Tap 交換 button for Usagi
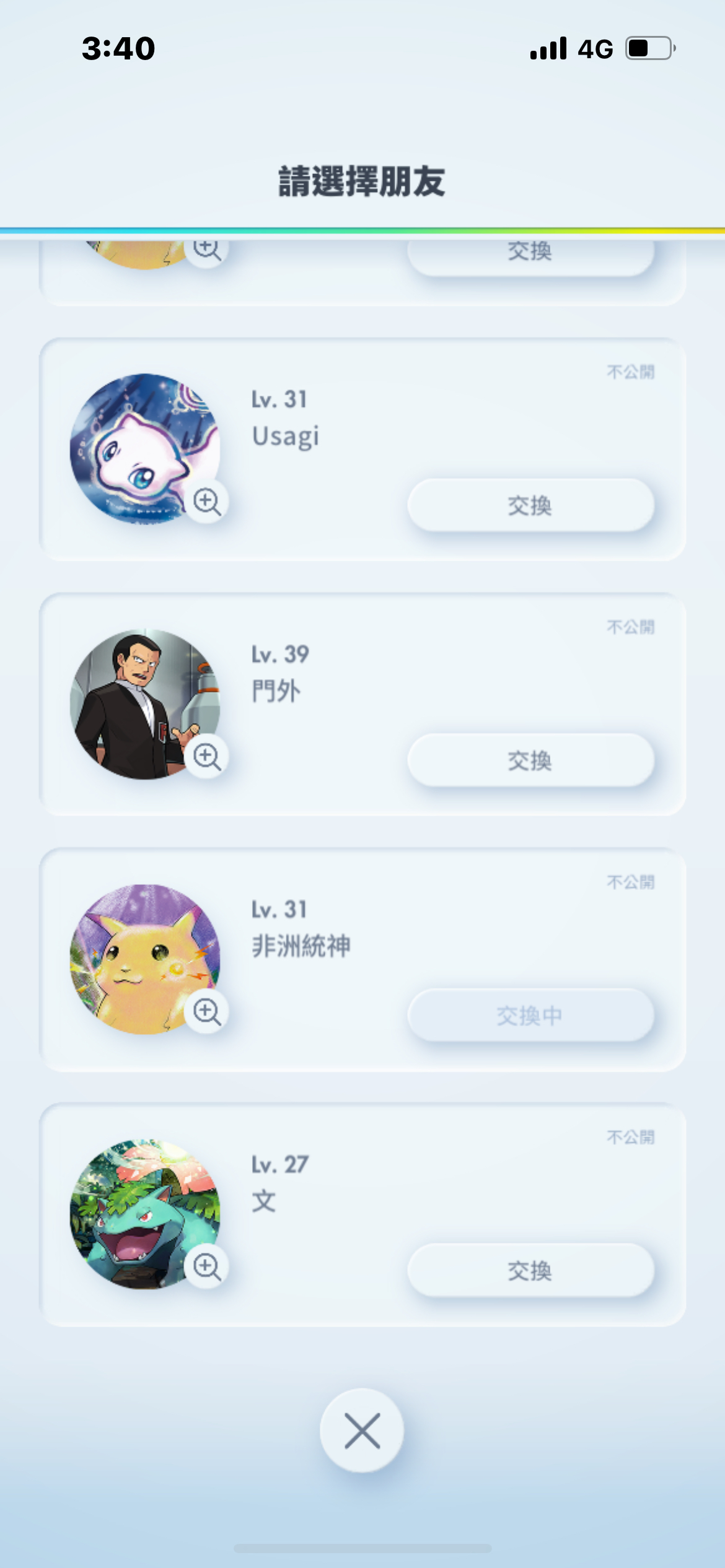725x1568 pixels. [530, 505]
